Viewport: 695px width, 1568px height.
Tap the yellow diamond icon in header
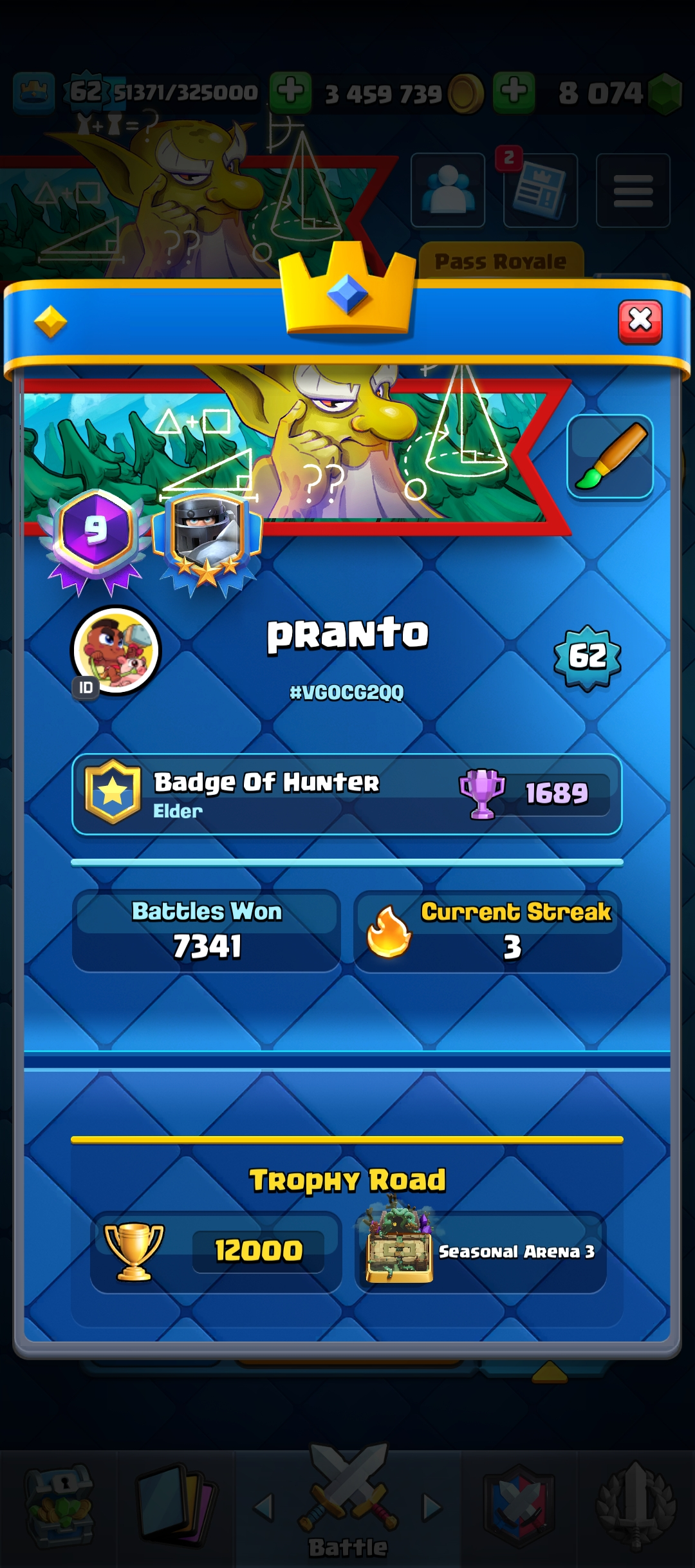pos(50,321)
